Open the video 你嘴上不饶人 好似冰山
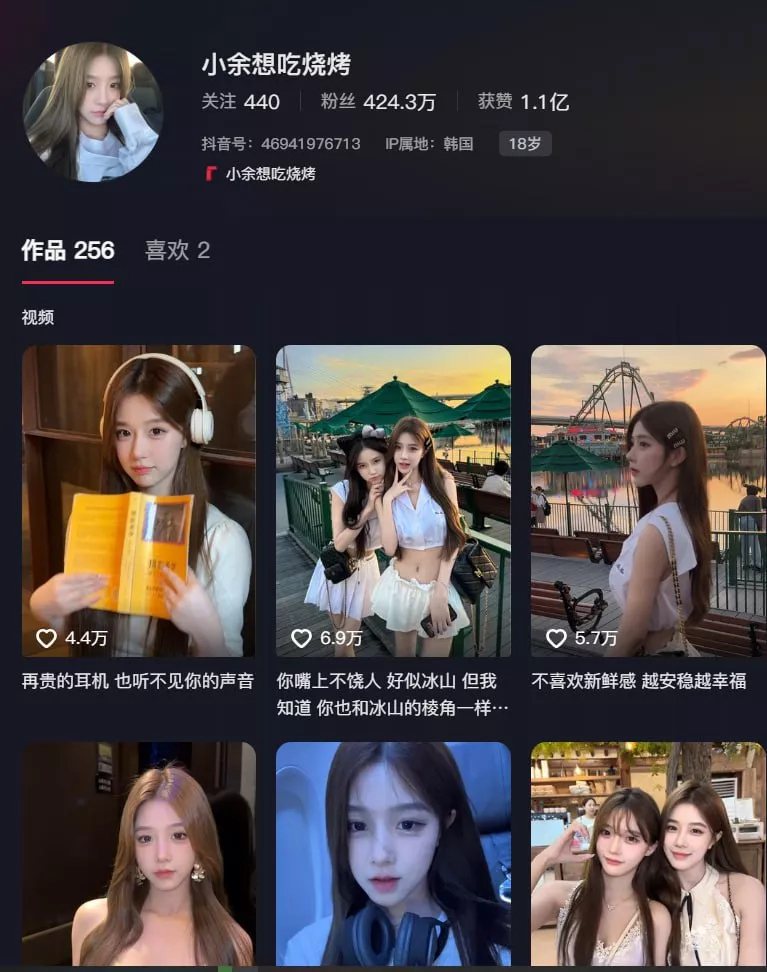 [393, 500]
